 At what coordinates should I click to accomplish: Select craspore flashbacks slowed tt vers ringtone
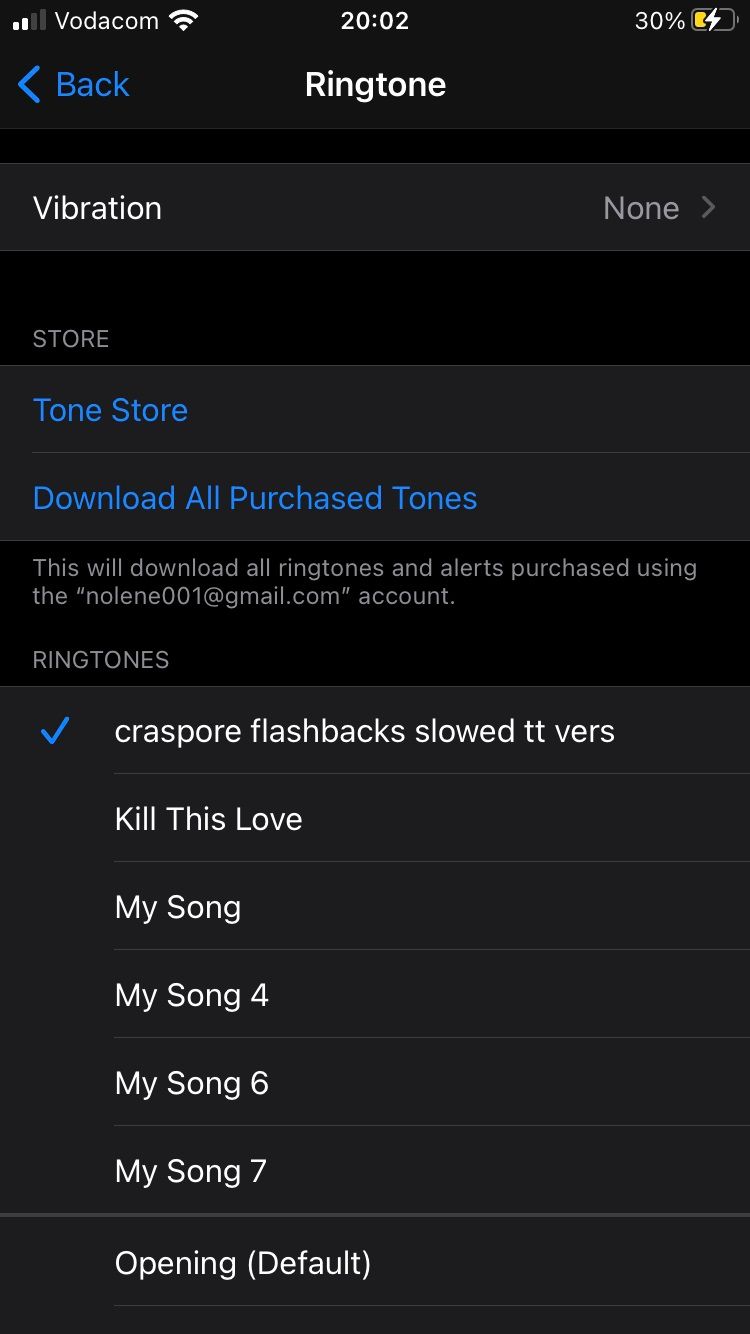pos(364,731)
